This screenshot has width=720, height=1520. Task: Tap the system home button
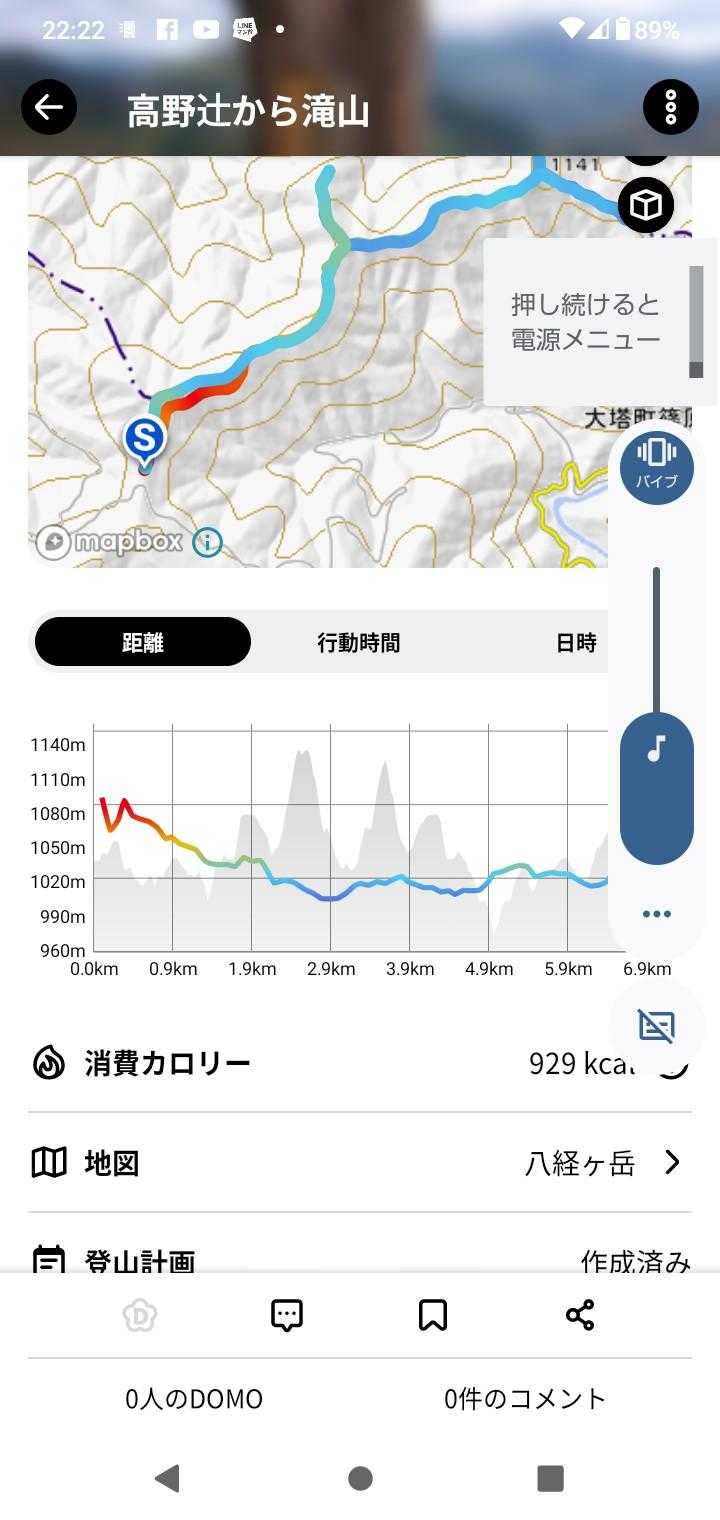[360, 1478]
